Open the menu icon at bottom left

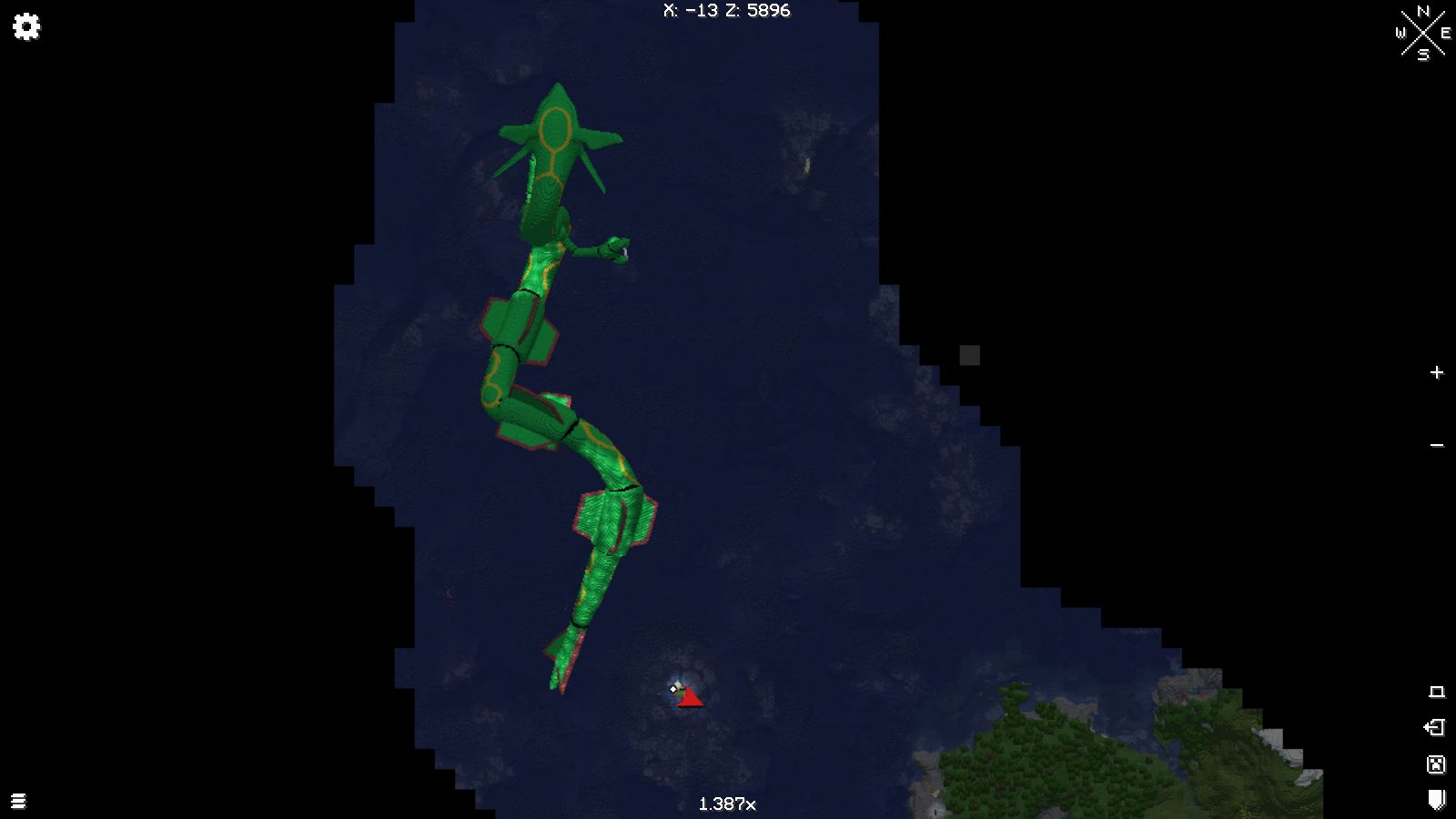pyautogui.click(x=18, y=801)
